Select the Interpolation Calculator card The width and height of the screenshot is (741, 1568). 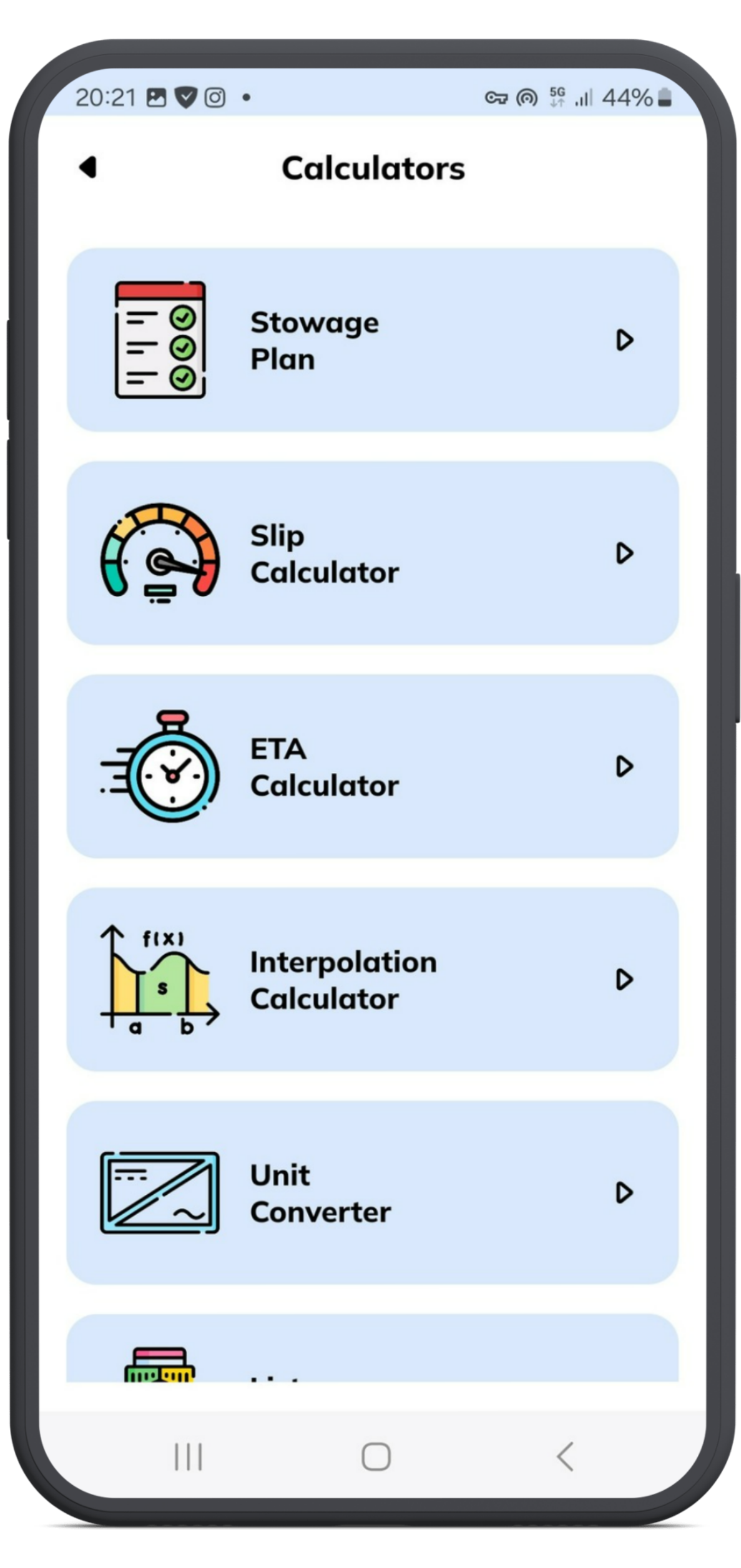coord(373,980)
